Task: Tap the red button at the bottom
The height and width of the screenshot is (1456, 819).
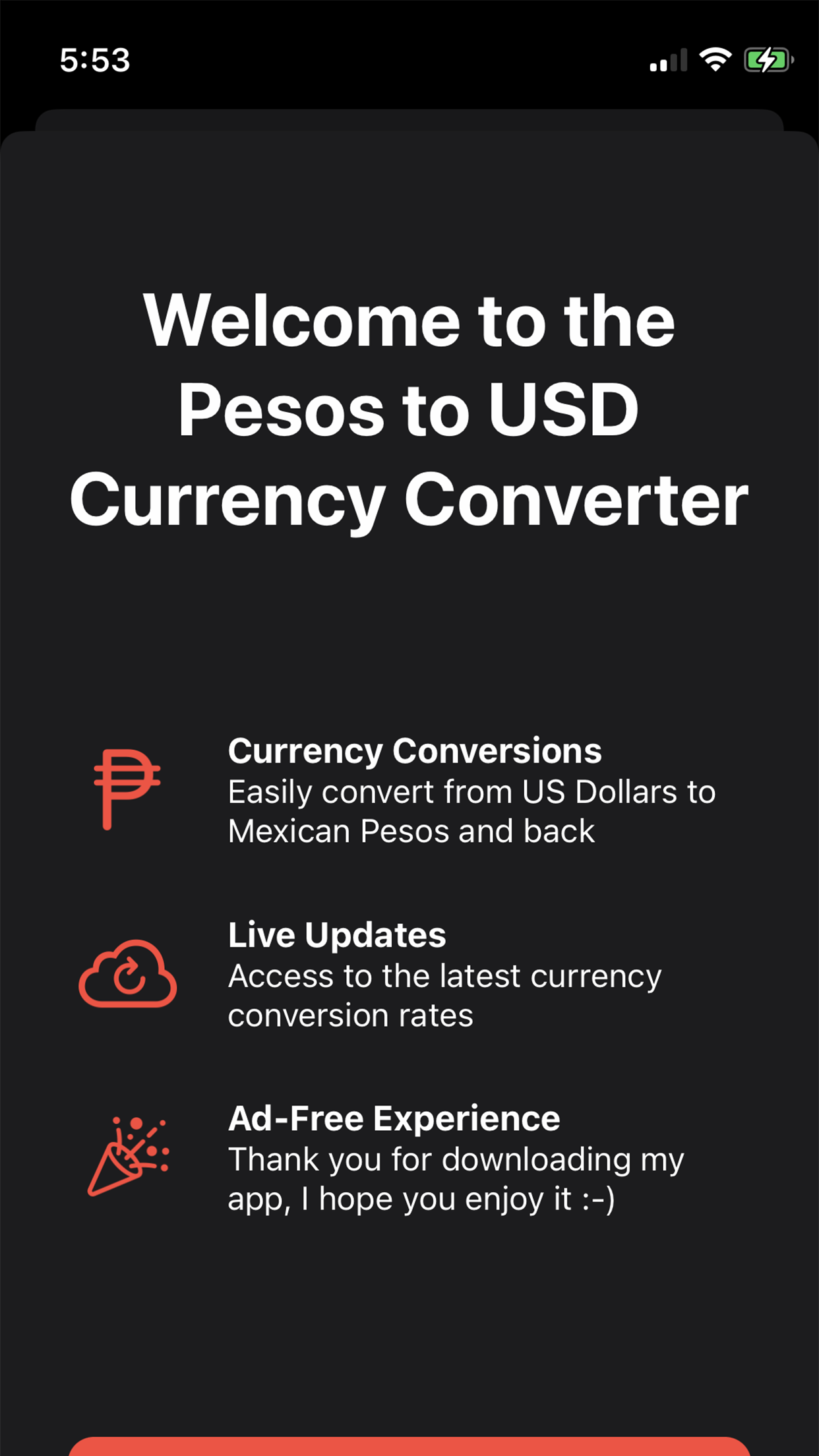Action: click(x=409, y=1447)
